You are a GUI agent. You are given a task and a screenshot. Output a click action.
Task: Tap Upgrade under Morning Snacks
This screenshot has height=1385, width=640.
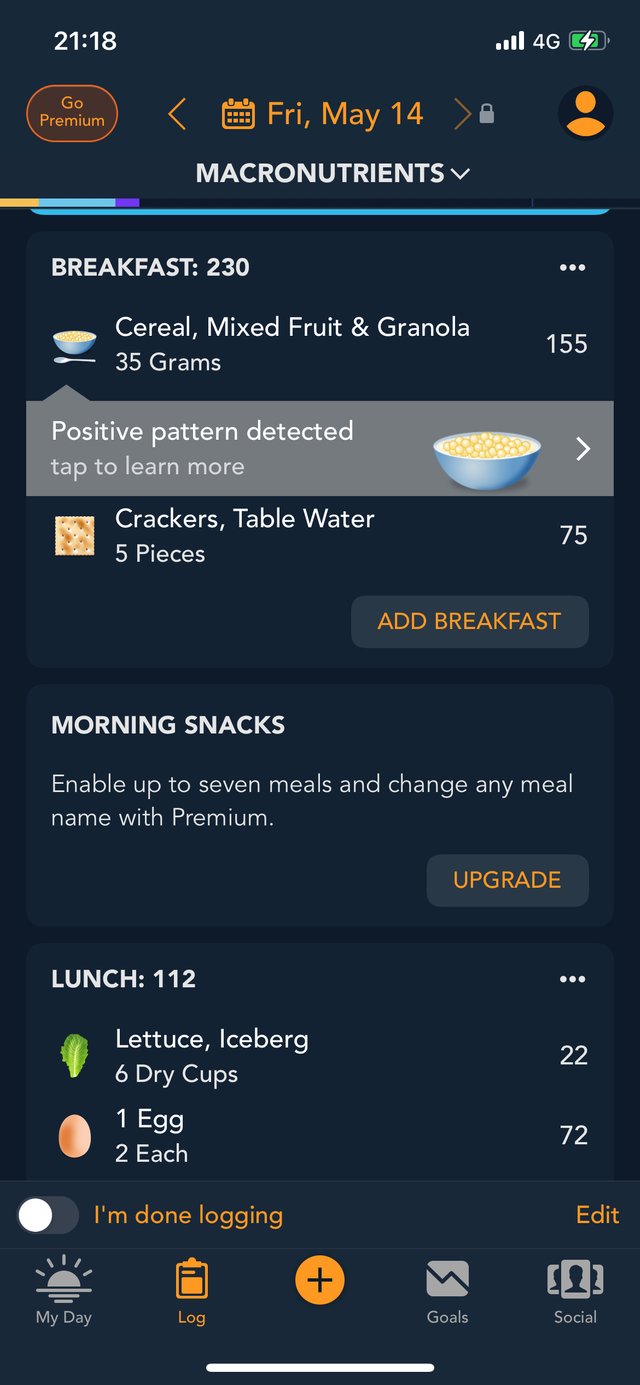[508, 880]
